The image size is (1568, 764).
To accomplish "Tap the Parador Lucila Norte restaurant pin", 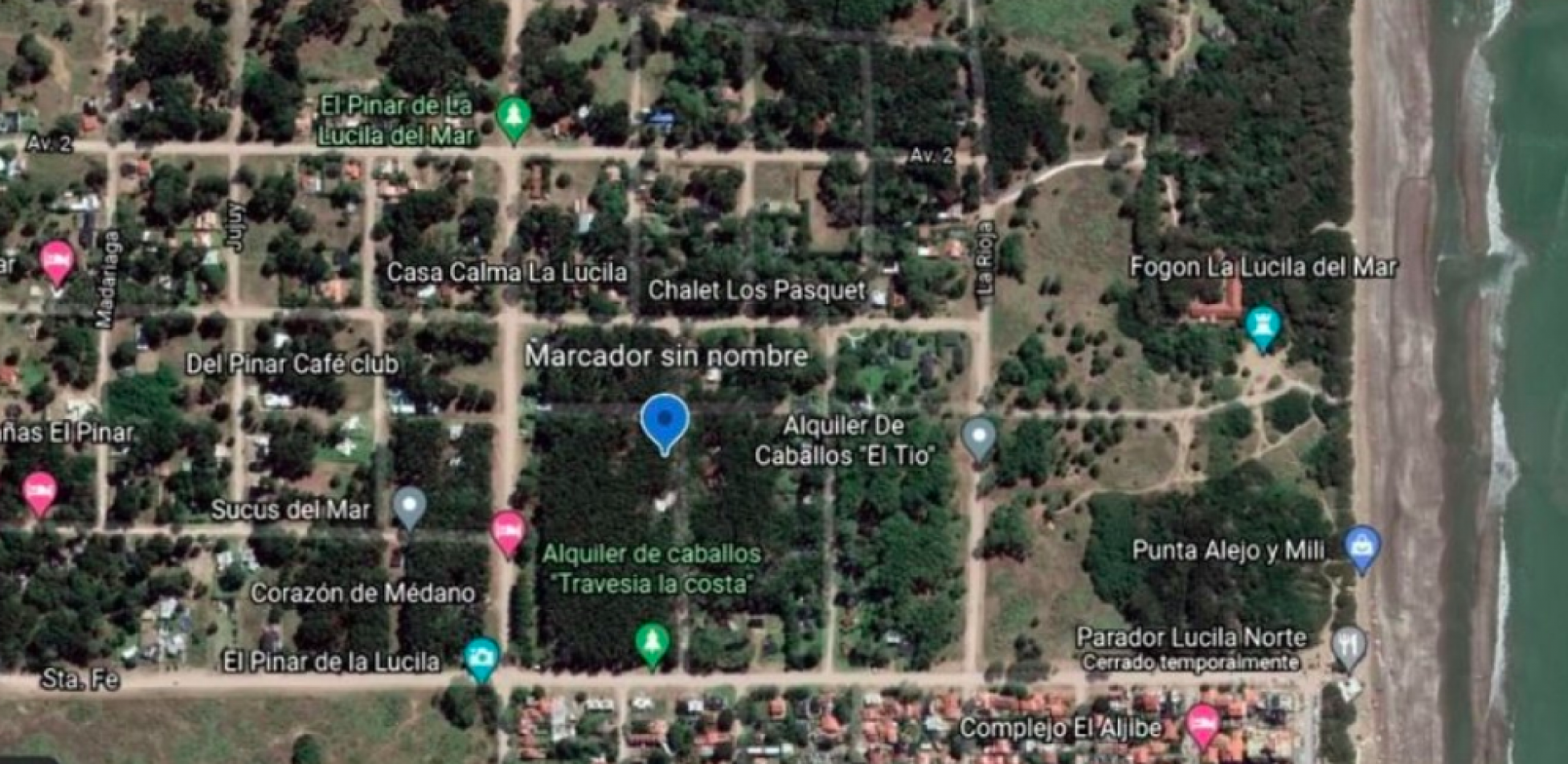I will 1348,646.
